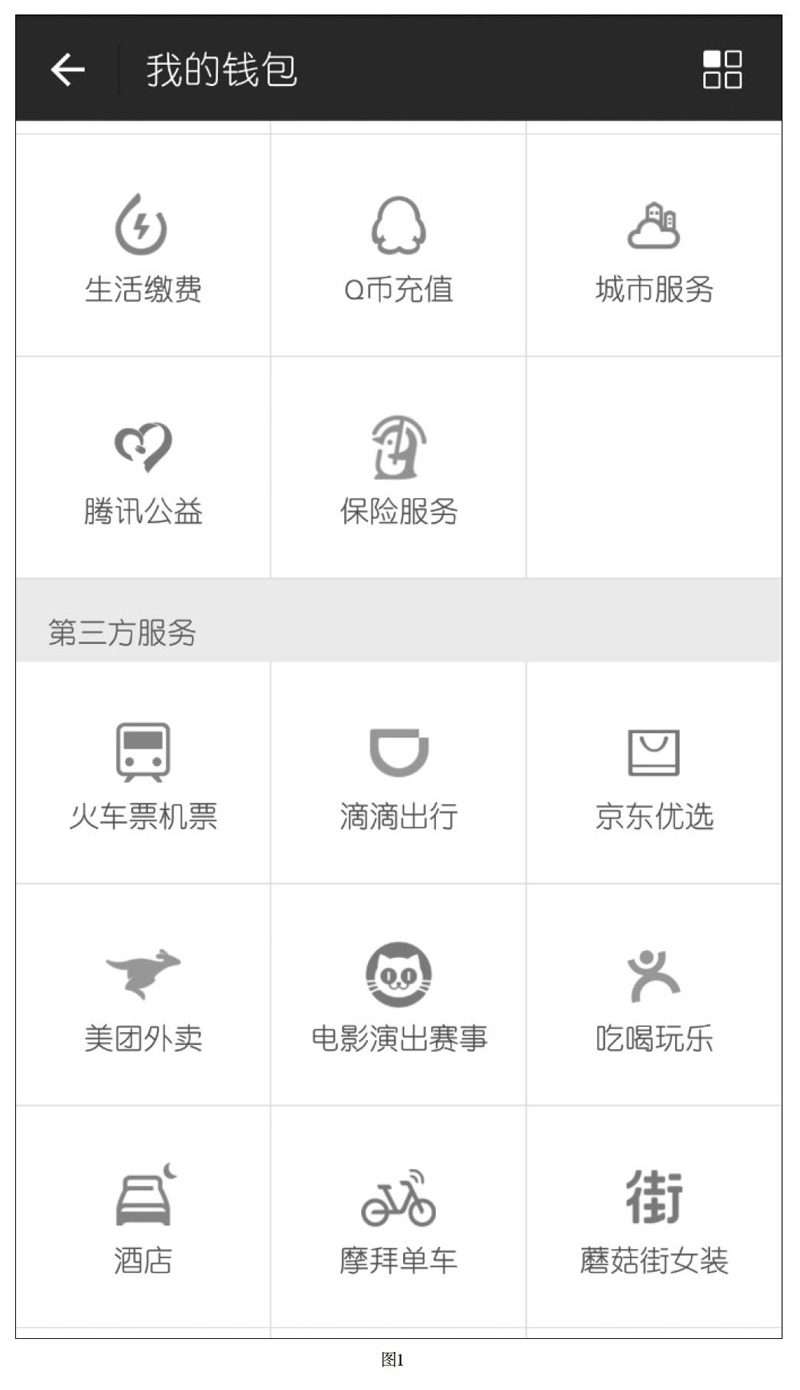The height and width of the screenshot is (1390, 800).
Task: Tap 酒店 tile
Action: [x=143, y=1217]
